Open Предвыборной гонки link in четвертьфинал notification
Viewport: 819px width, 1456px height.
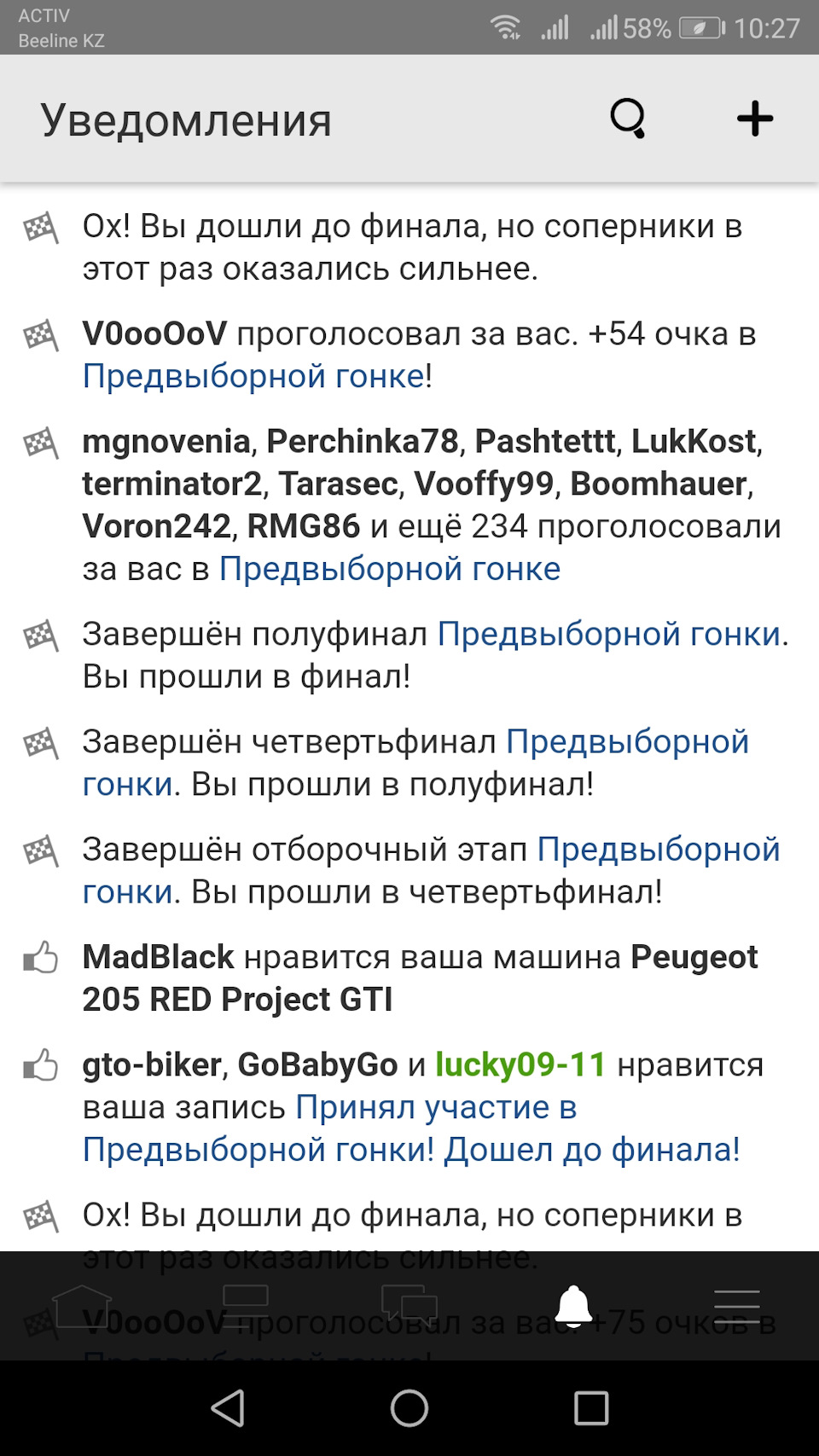tap(627, 741)
